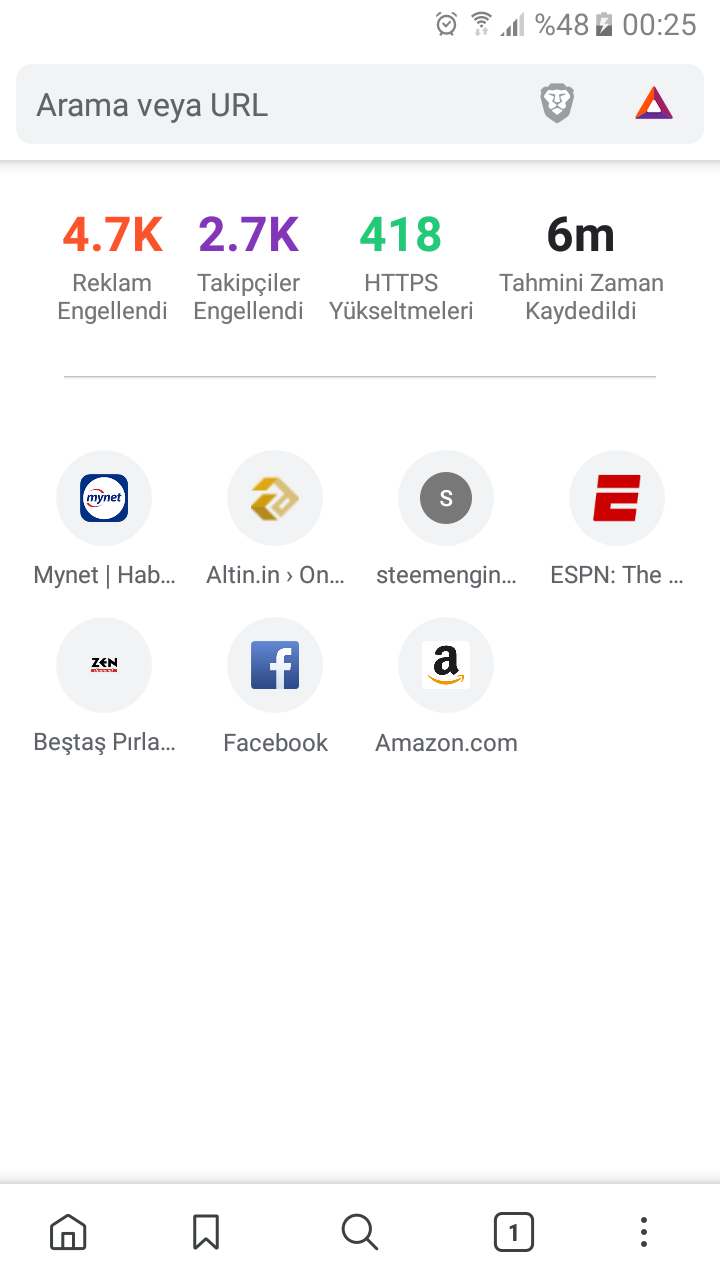The image size is (720, 1280).
Task: Tap the Arama veya URL address bar
Action: pyautogui.click(x=270, y=105)
